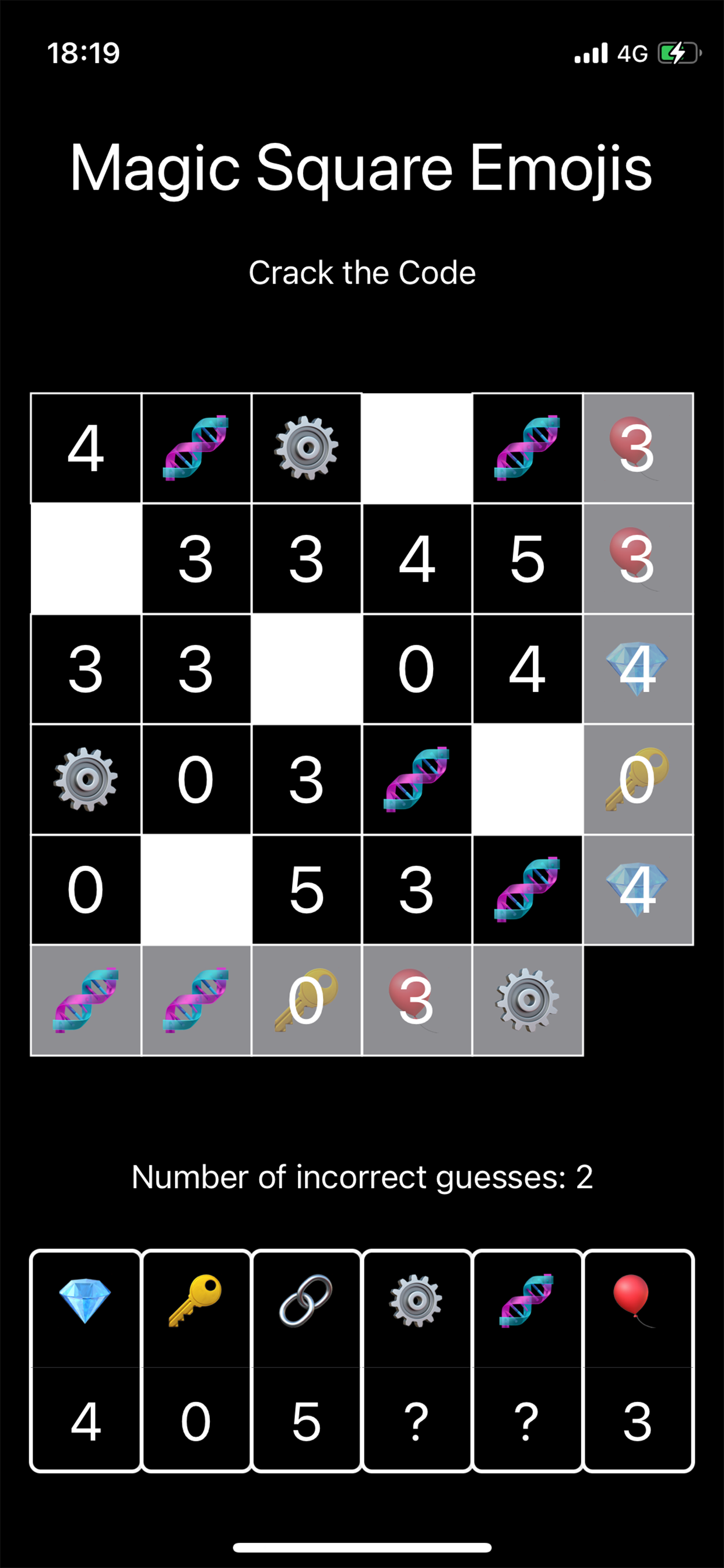Tap the diamond code card showing 4
This screenshot has width=724, height=1568.
[85, 1361]
